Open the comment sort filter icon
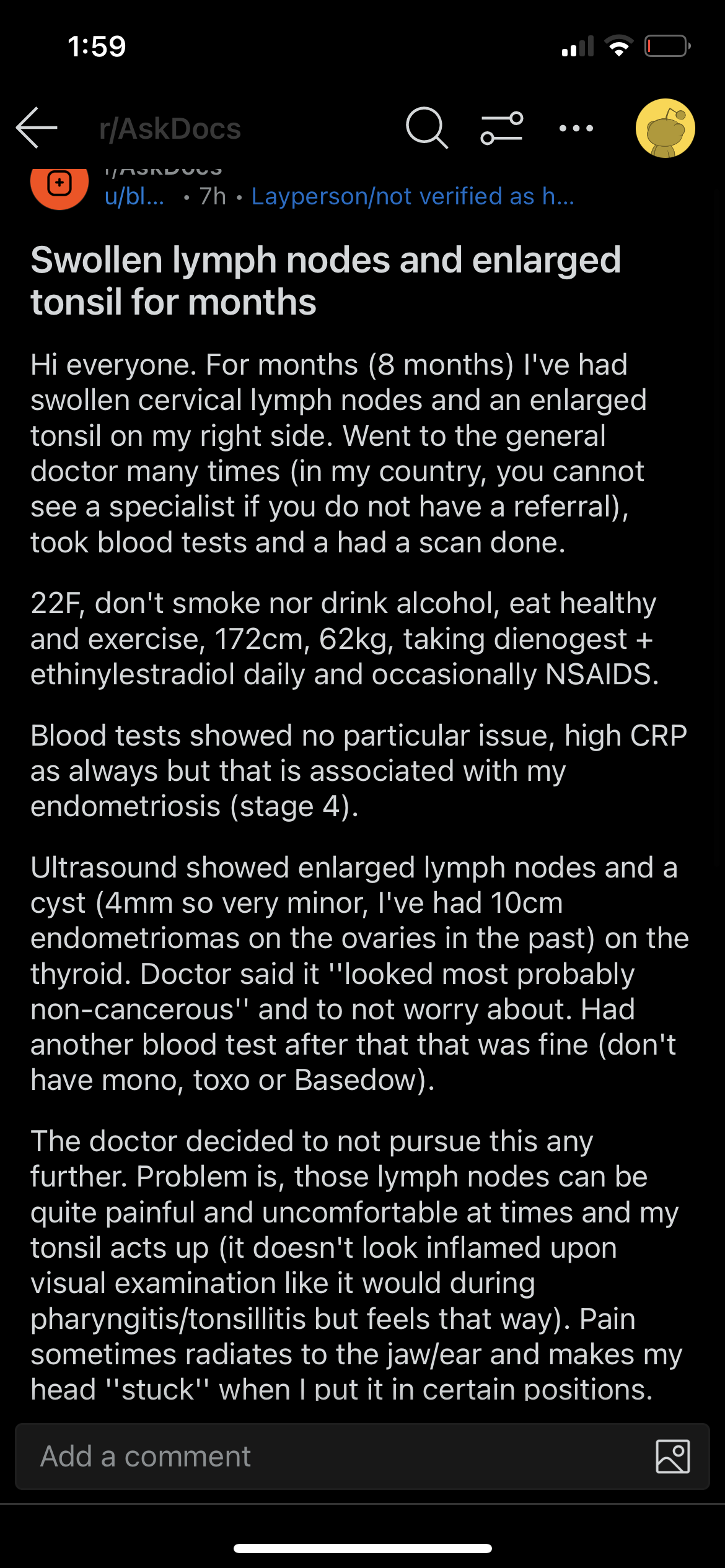Screen dimensions: 725x1568 tap(502, 128)
